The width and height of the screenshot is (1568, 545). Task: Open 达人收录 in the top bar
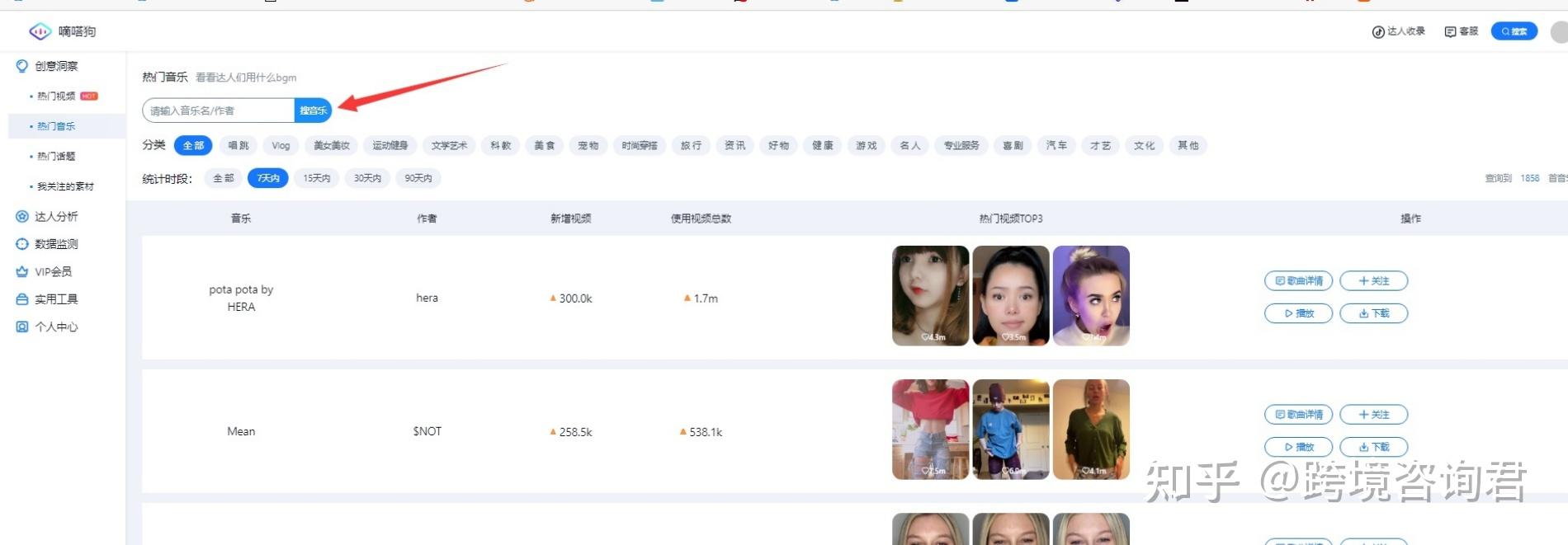click(x=1399, y=31)
